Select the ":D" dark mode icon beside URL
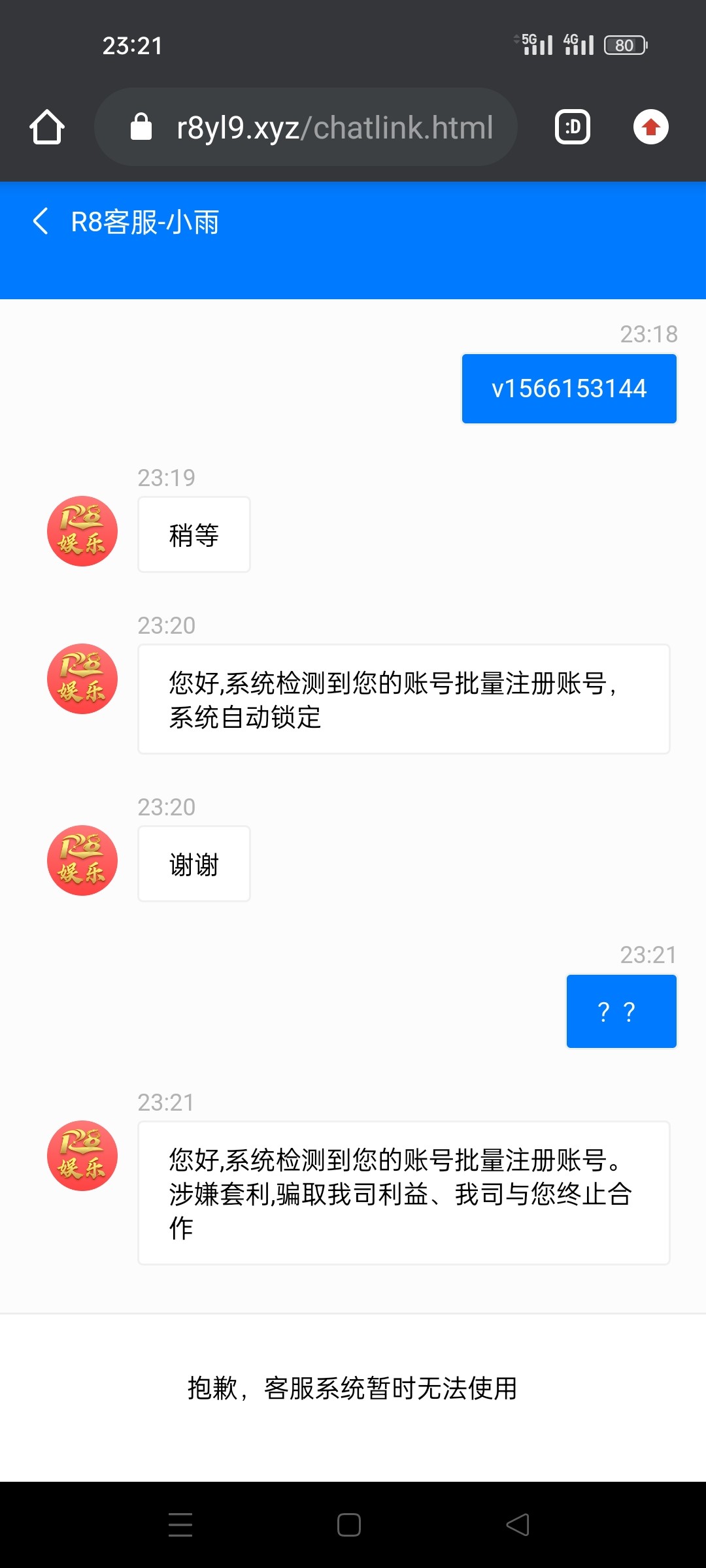Screen dimensions: 706x1568 pos(572,127)
